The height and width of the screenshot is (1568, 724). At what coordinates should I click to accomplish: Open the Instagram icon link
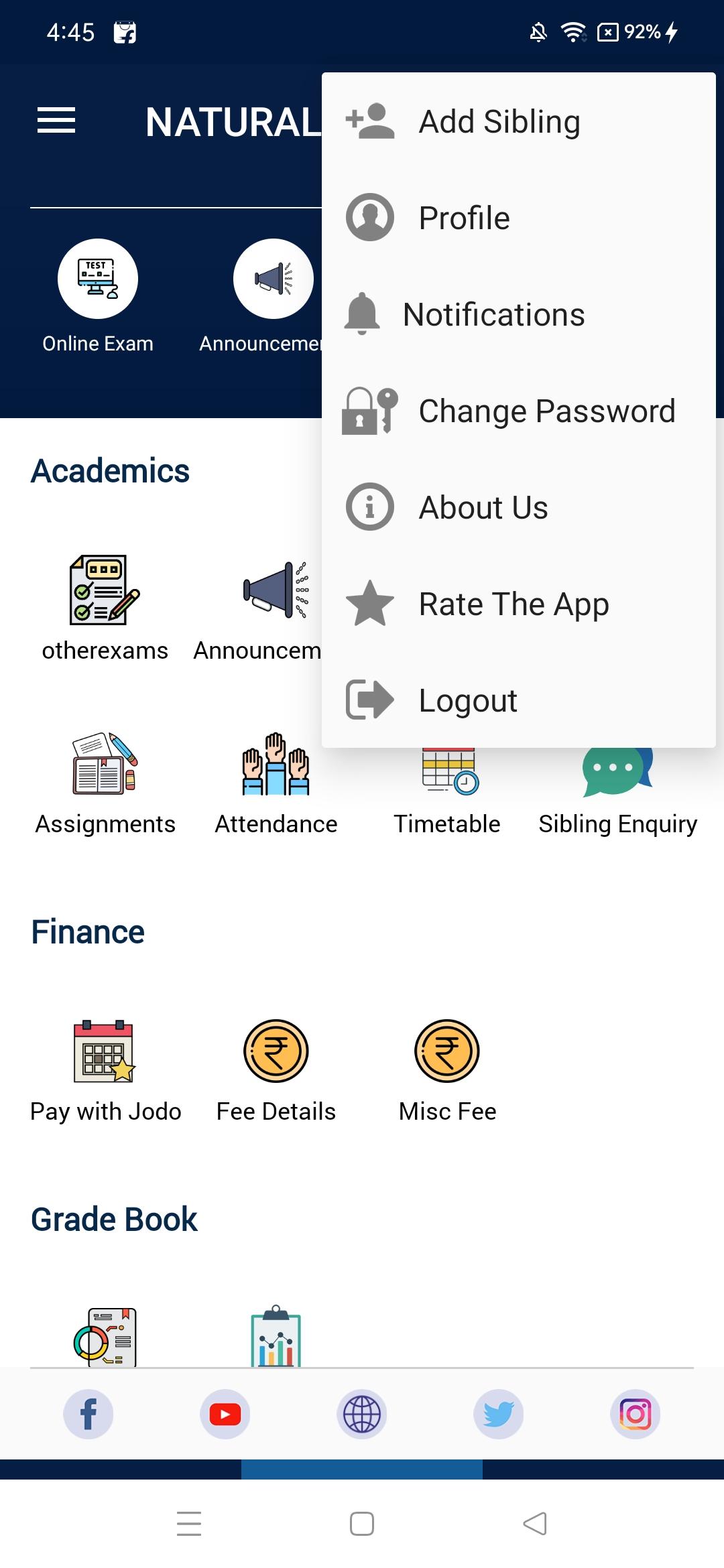(x=636, y=1414)
